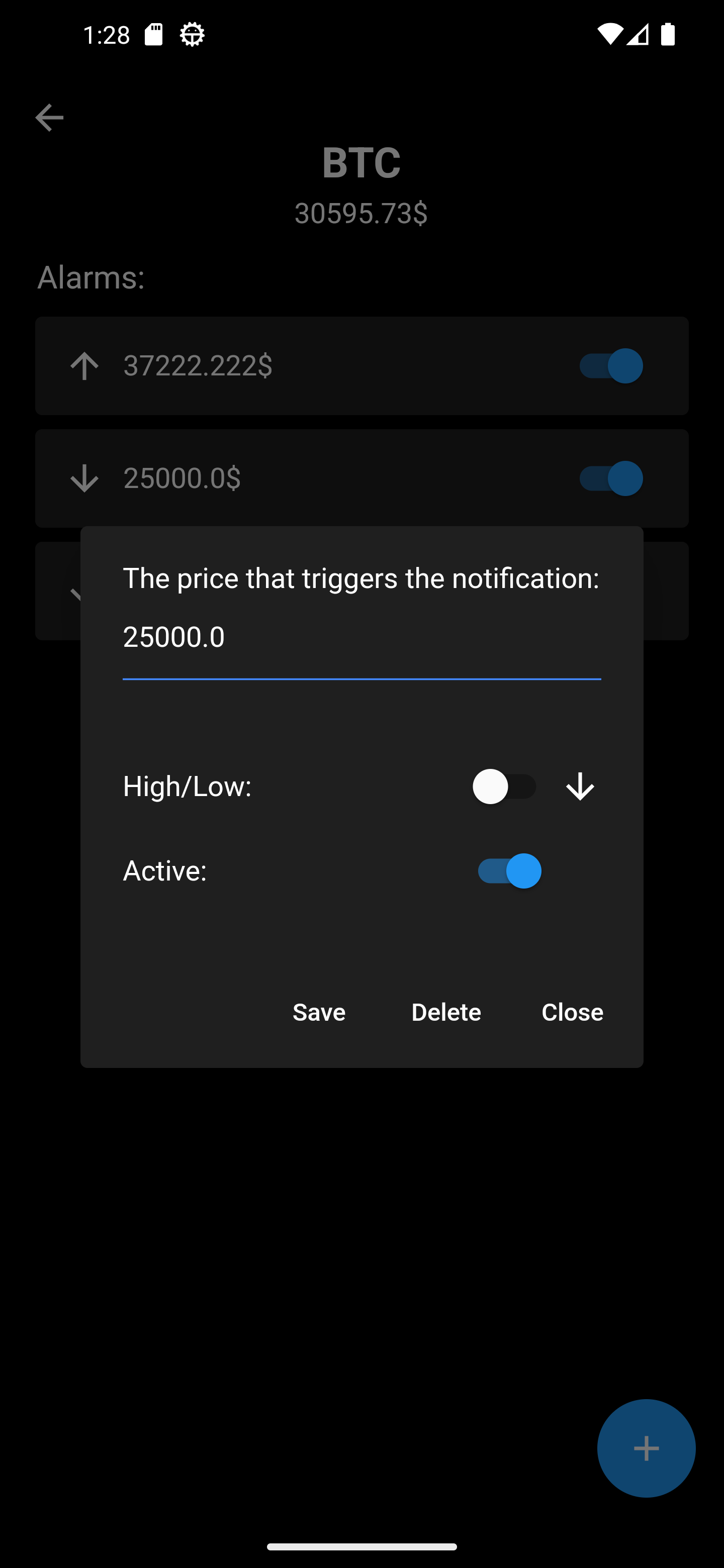Click the Wi-Fi icon in status bar
The height and width of the screenshot is (1568, 724).
coord(611,34)
